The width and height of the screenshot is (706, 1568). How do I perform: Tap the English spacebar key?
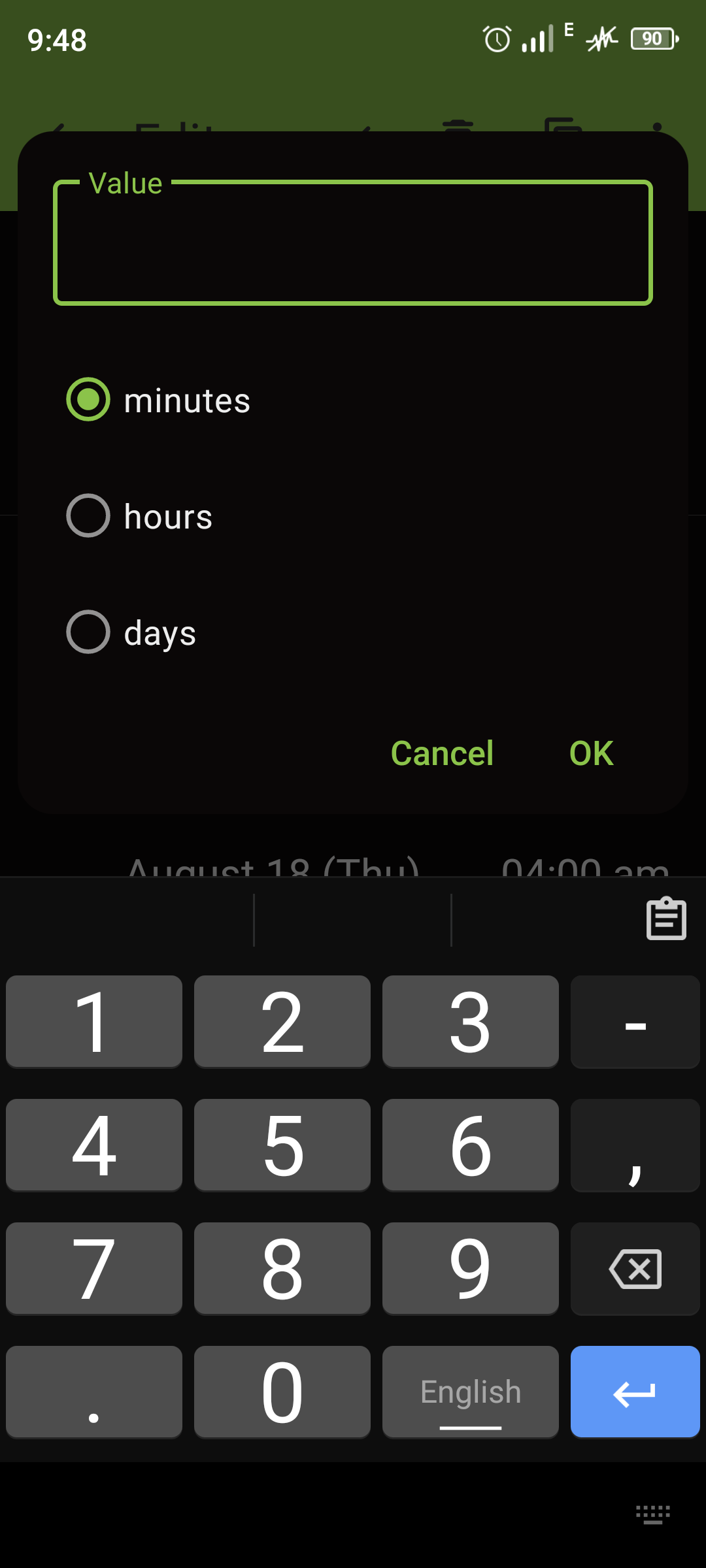[470, 1392]
